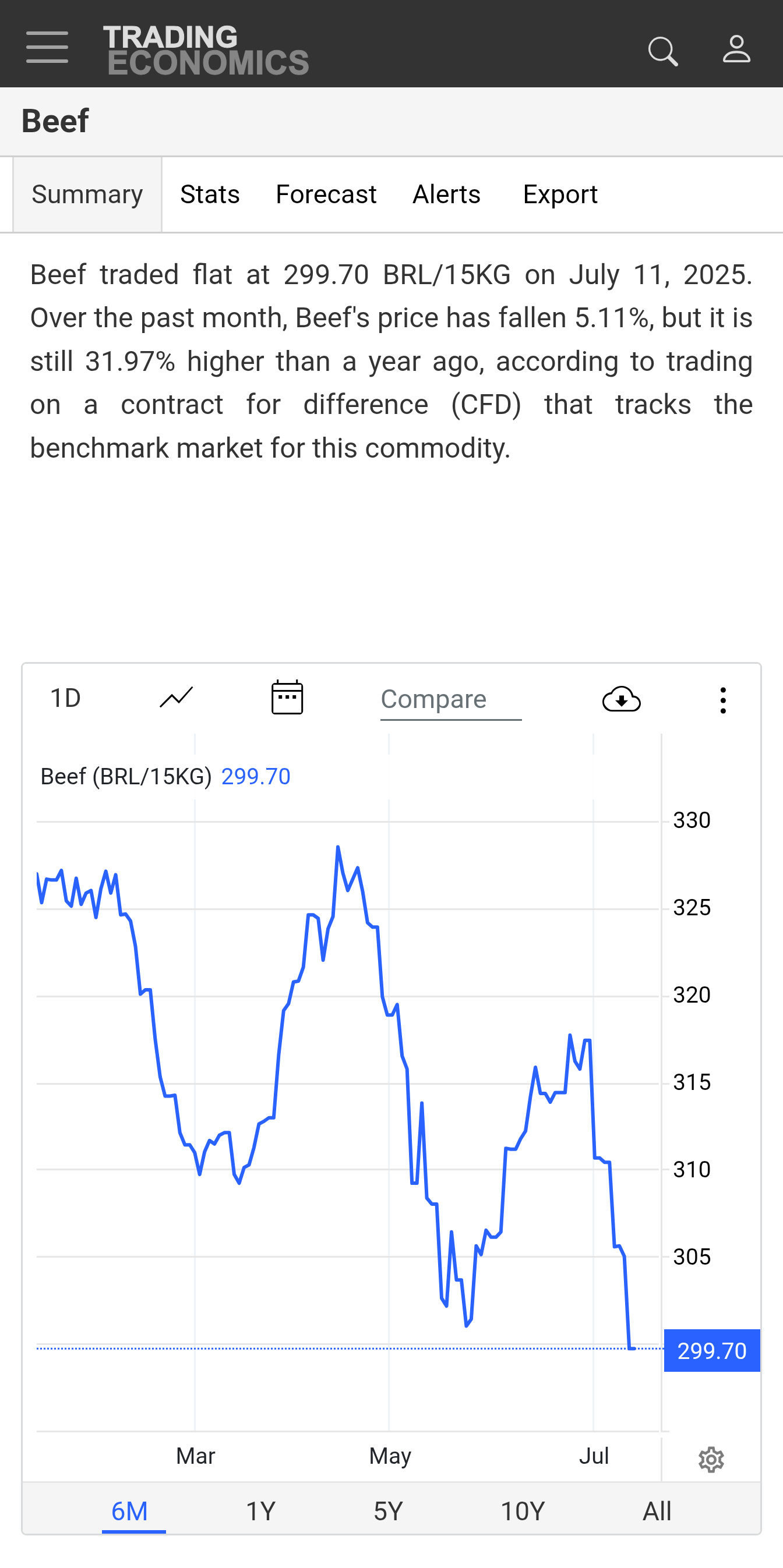
Task: Open the Alerts tab
Action: (x=446, y=195)
